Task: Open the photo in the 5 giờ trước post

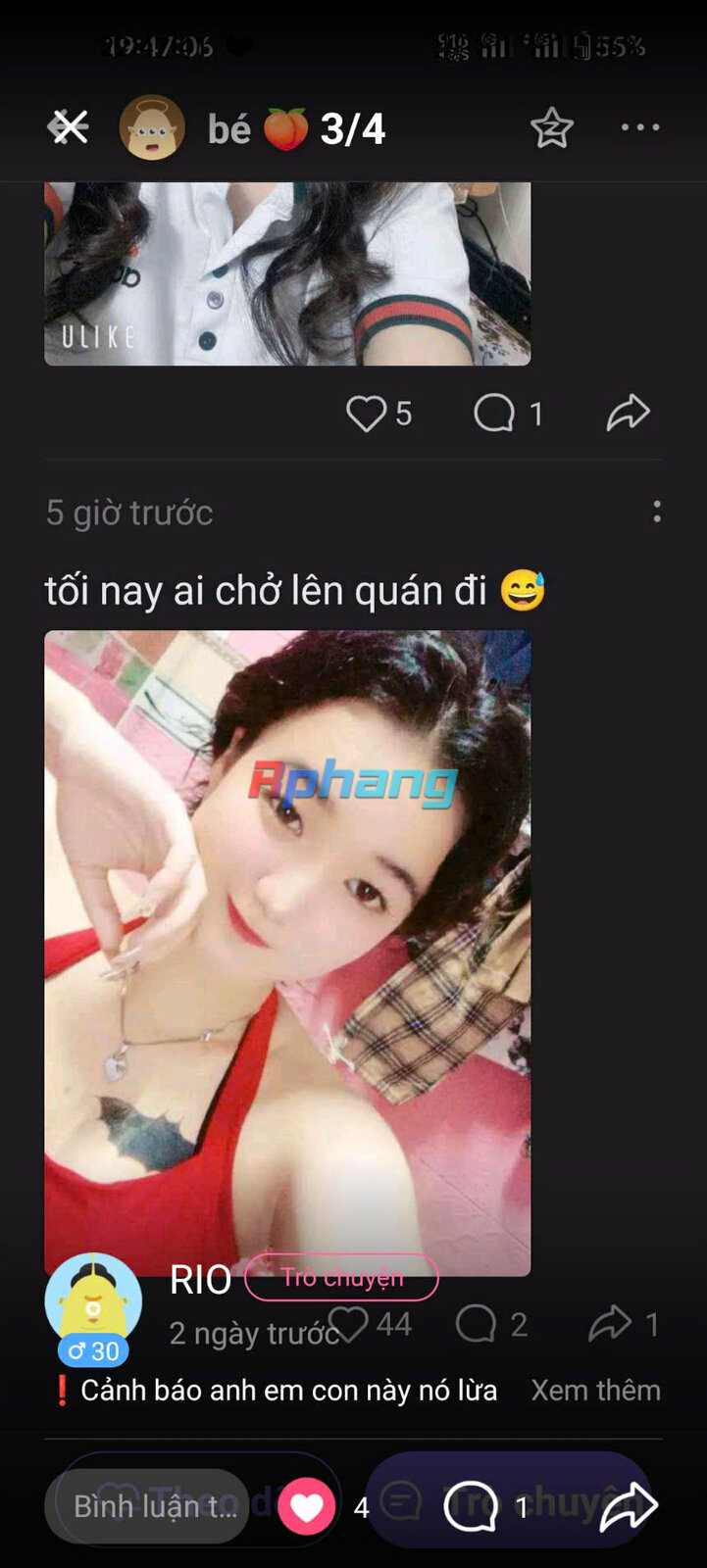Action: pos(287,953)
